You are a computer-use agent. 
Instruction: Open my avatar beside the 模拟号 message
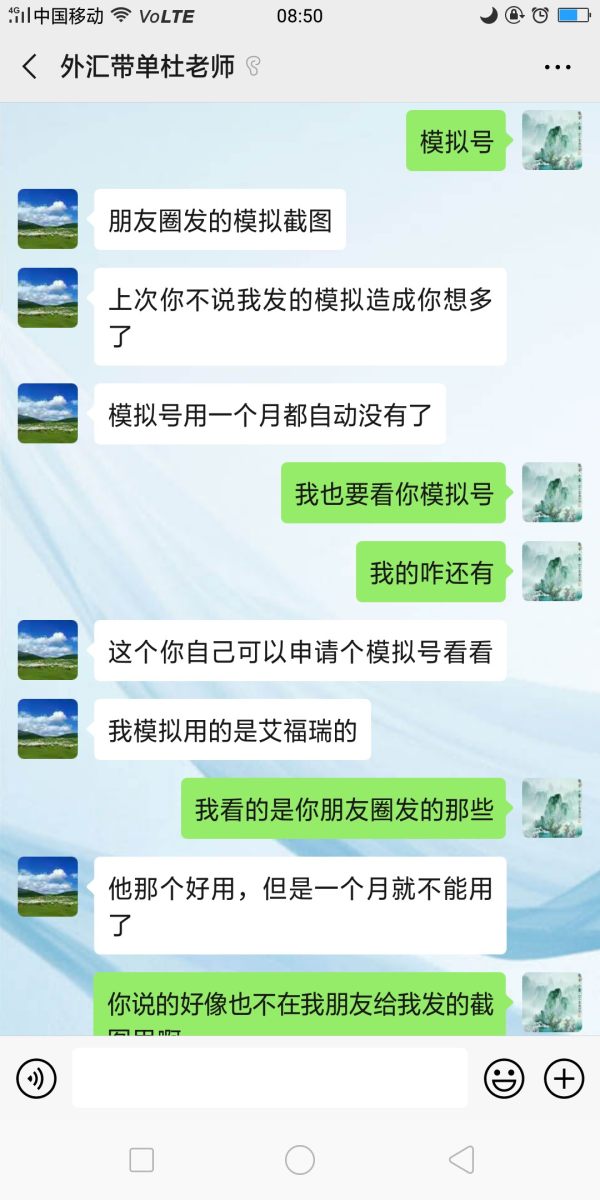point(552,140)
